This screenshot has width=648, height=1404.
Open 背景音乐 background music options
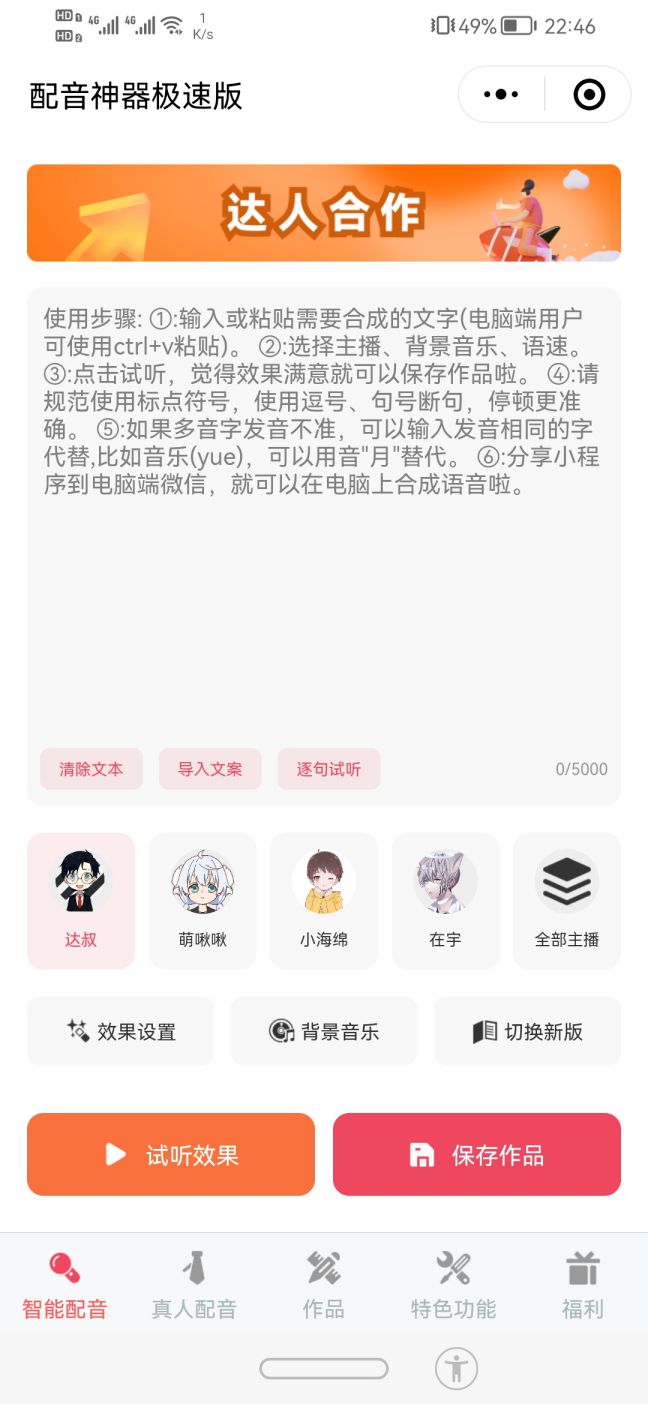(324, 1031)
